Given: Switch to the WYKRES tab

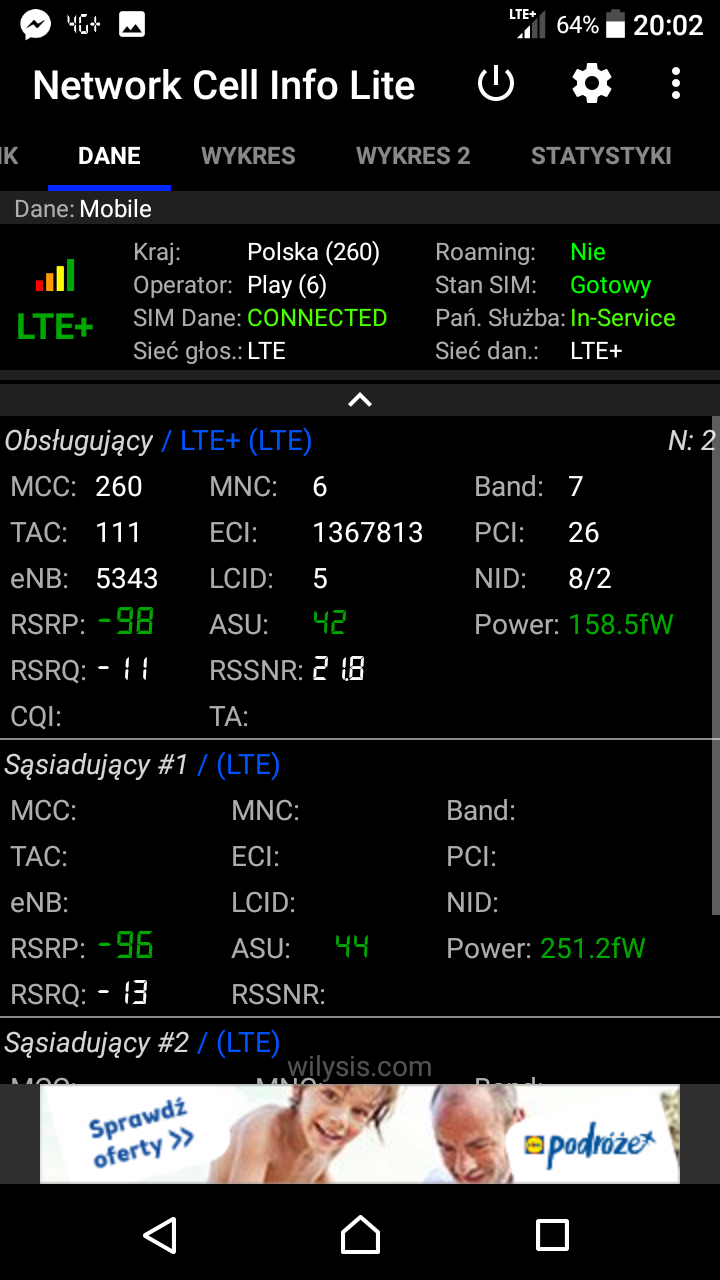Looking at the screenshot, I should click(x=248, y=156).
